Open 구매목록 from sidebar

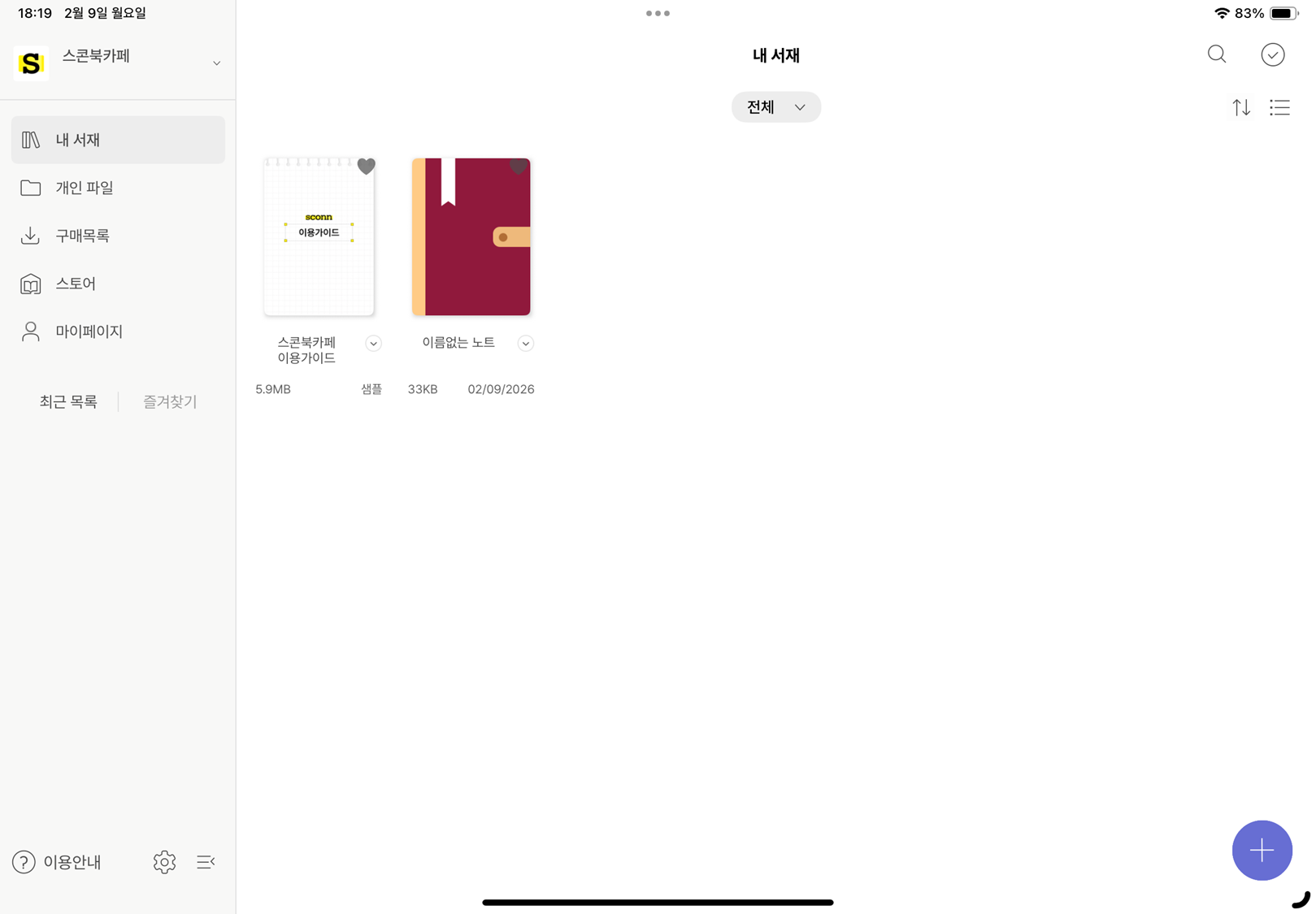pyautogui.click(x=82, y=236)
